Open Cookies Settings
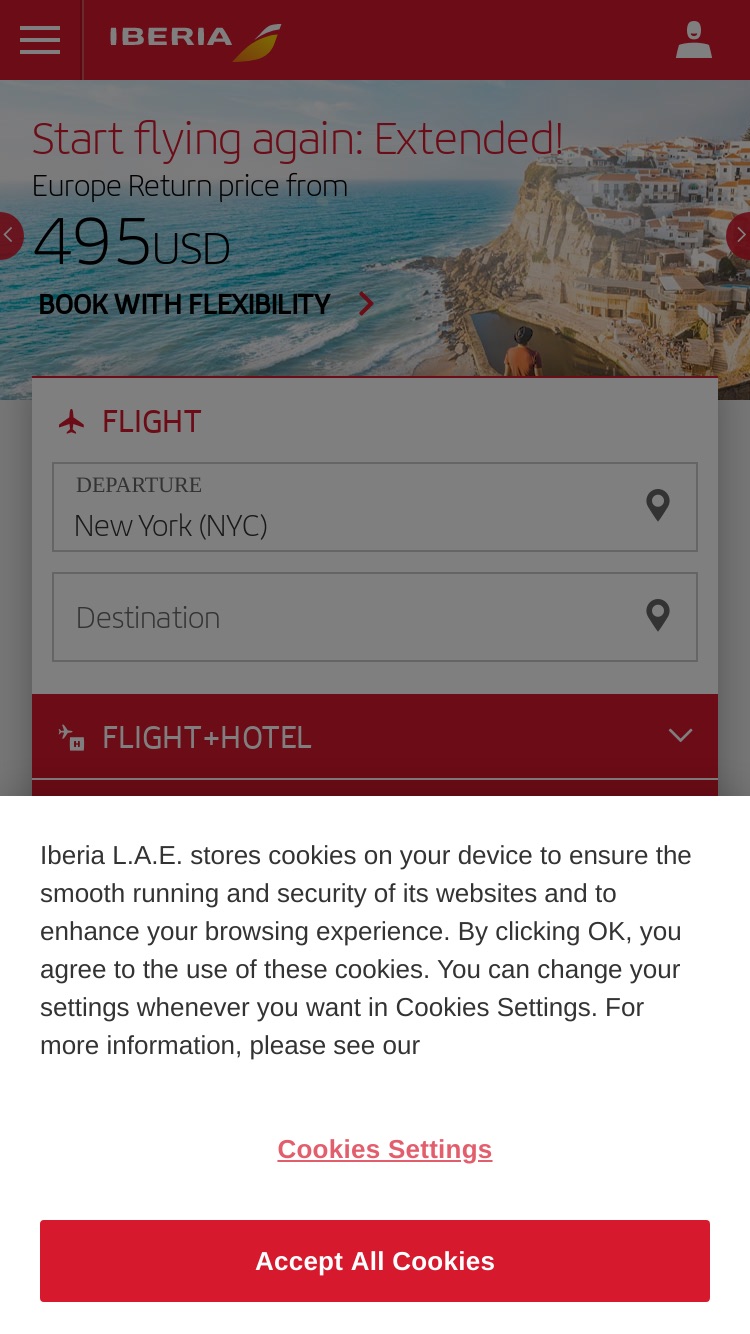Image resolution: width=750 pixels, height=1334 pixels. 385,1149
